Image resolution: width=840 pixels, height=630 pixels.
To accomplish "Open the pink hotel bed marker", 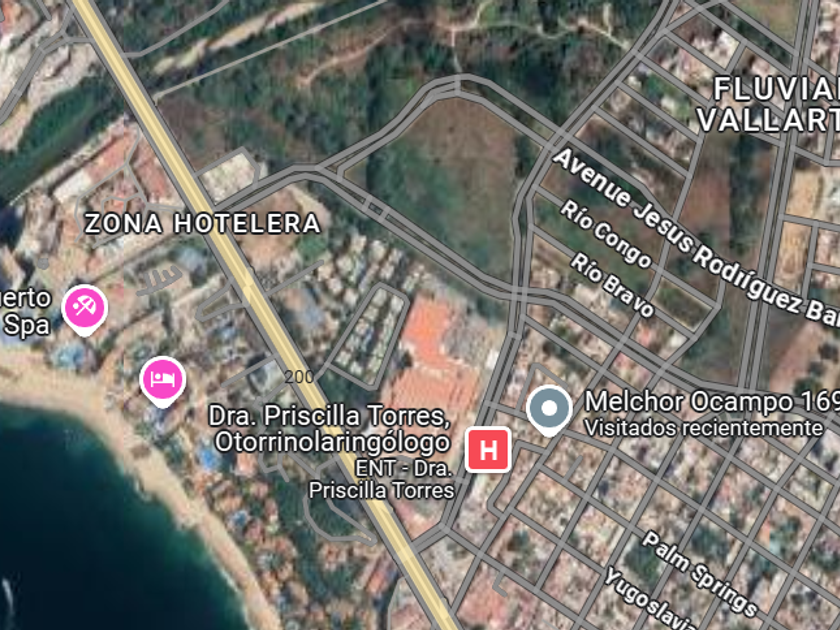I will [163, 381].
